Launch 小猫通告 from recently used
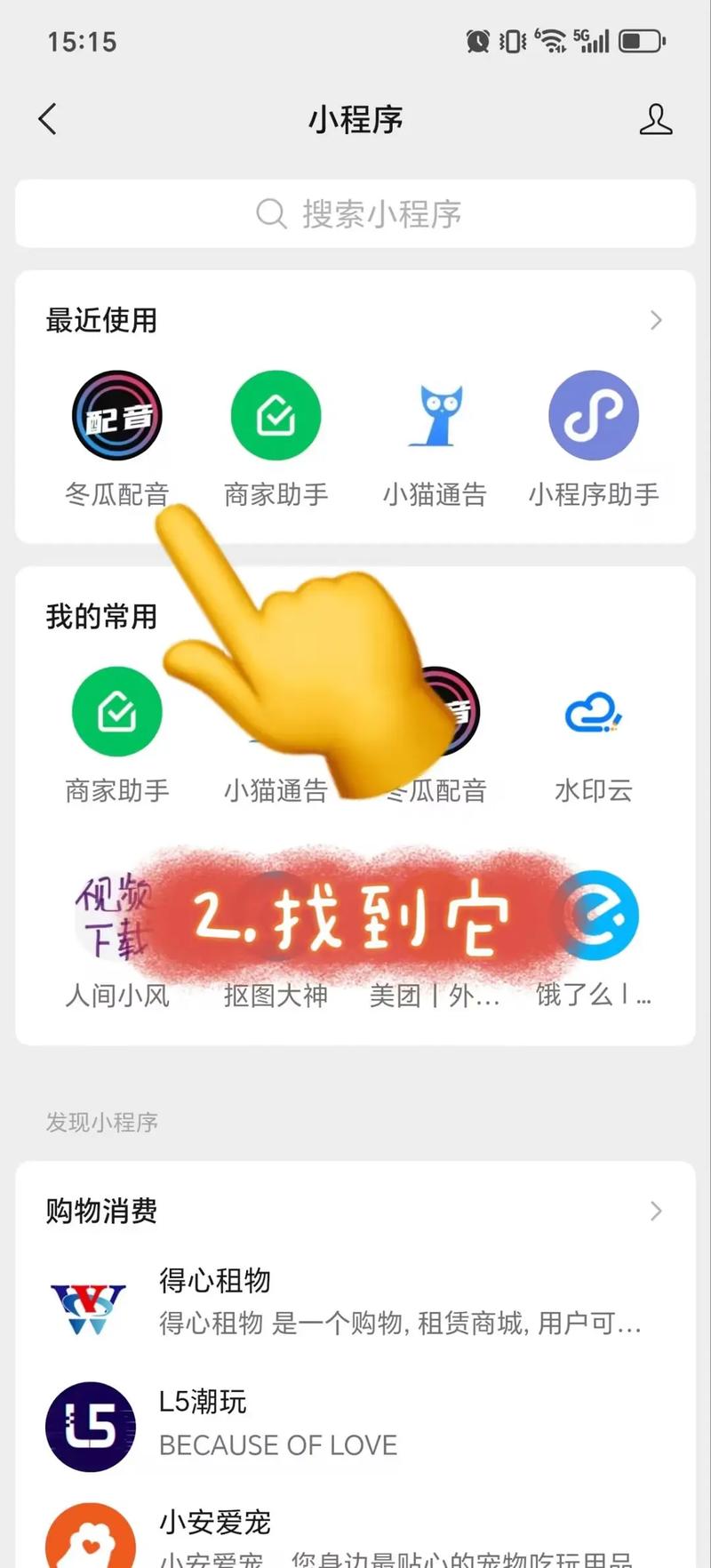711x1568 pixels. pyautogui.click(x=435, y=415)
